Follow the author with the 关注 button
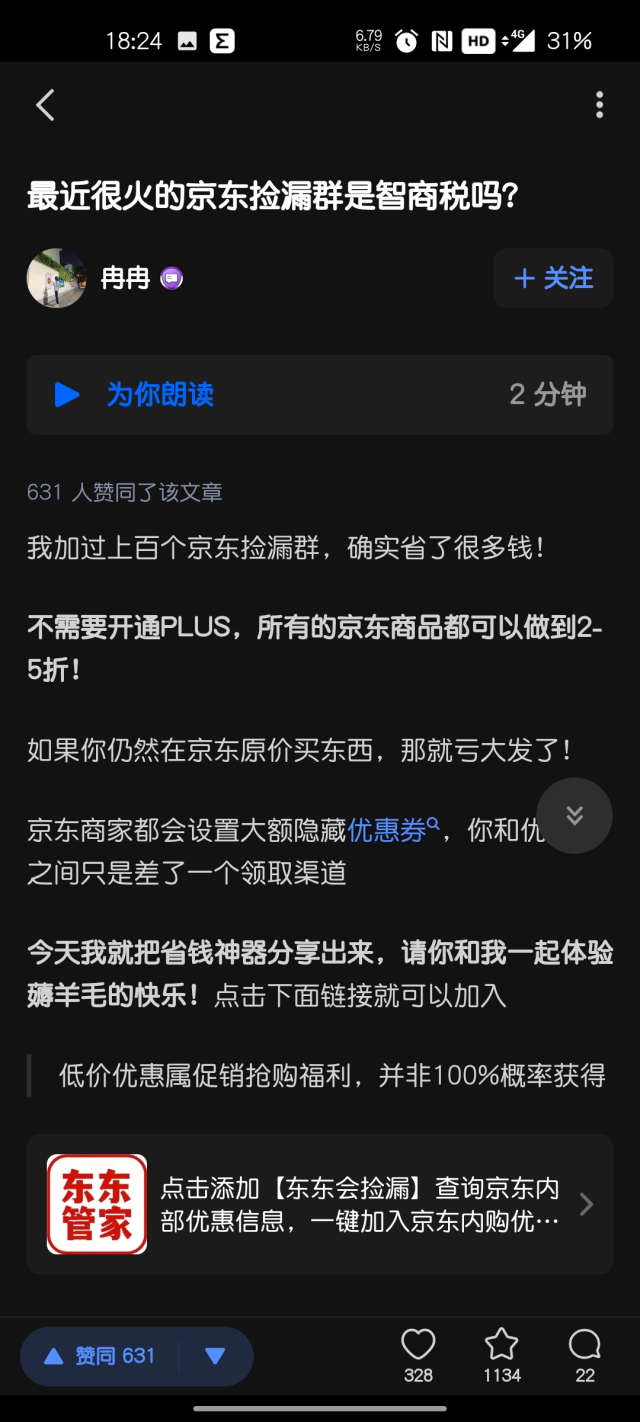The image size is (640, 1422). (x=553, y=278)
